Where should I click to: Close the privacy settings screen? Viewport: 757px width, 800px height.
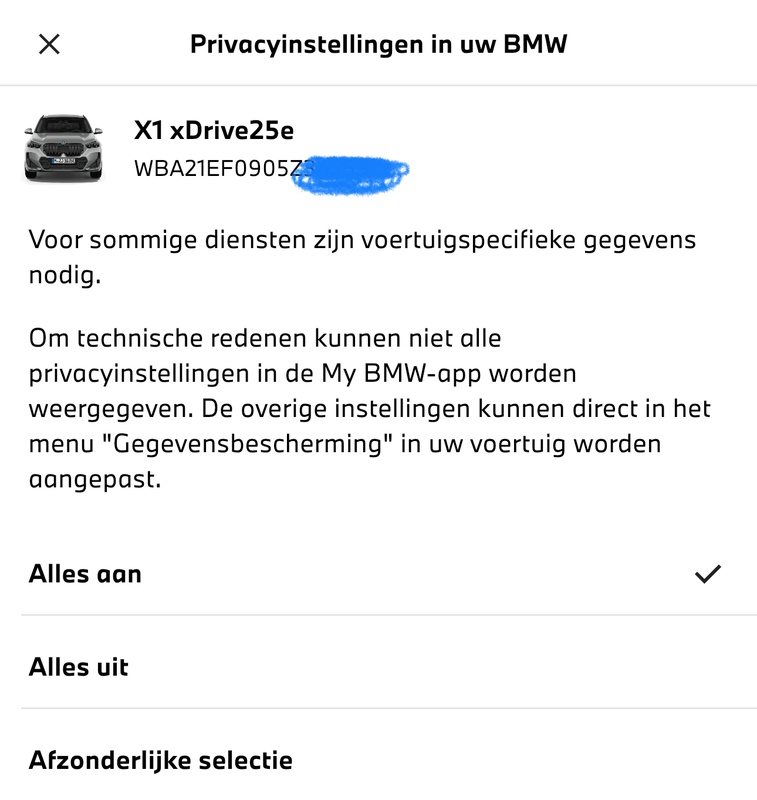click(x=48, y=44)
